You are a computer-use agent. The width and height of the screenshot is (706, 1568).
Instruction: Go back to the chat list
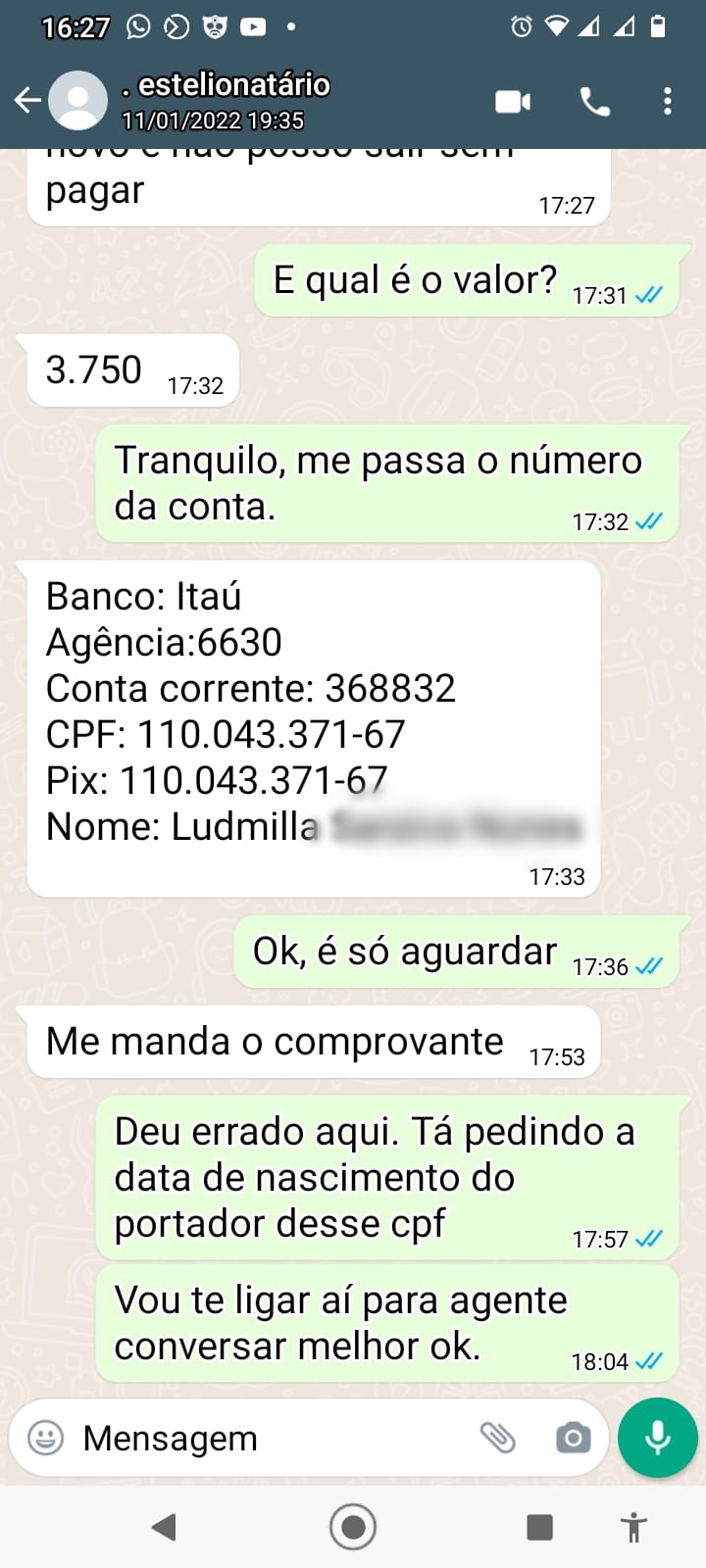pyautogui.click(x=27, y=100)
